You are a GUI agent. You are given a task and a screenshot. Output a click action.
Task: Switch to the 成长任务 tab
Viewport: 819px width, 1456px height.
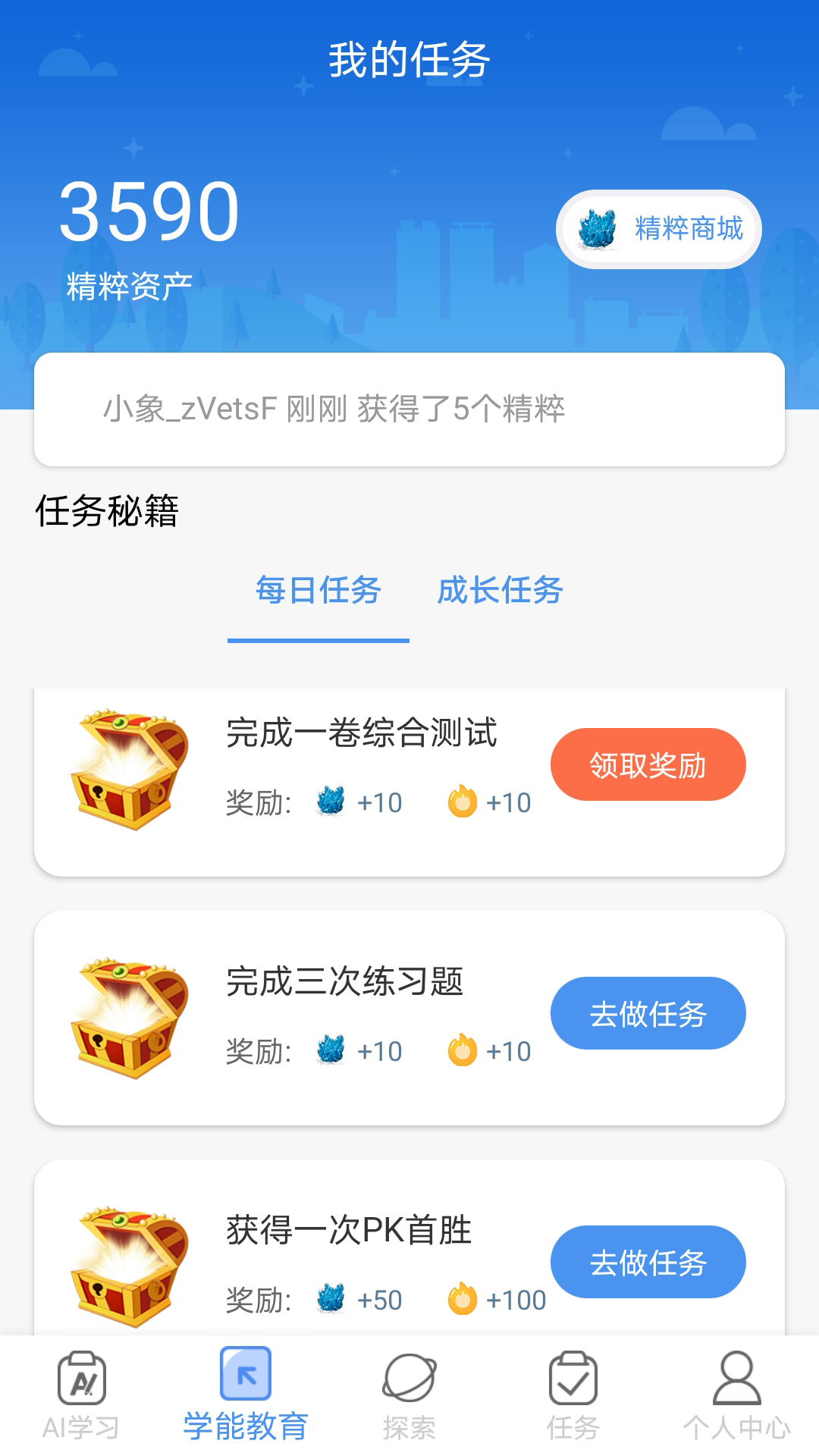coord(500,592)
